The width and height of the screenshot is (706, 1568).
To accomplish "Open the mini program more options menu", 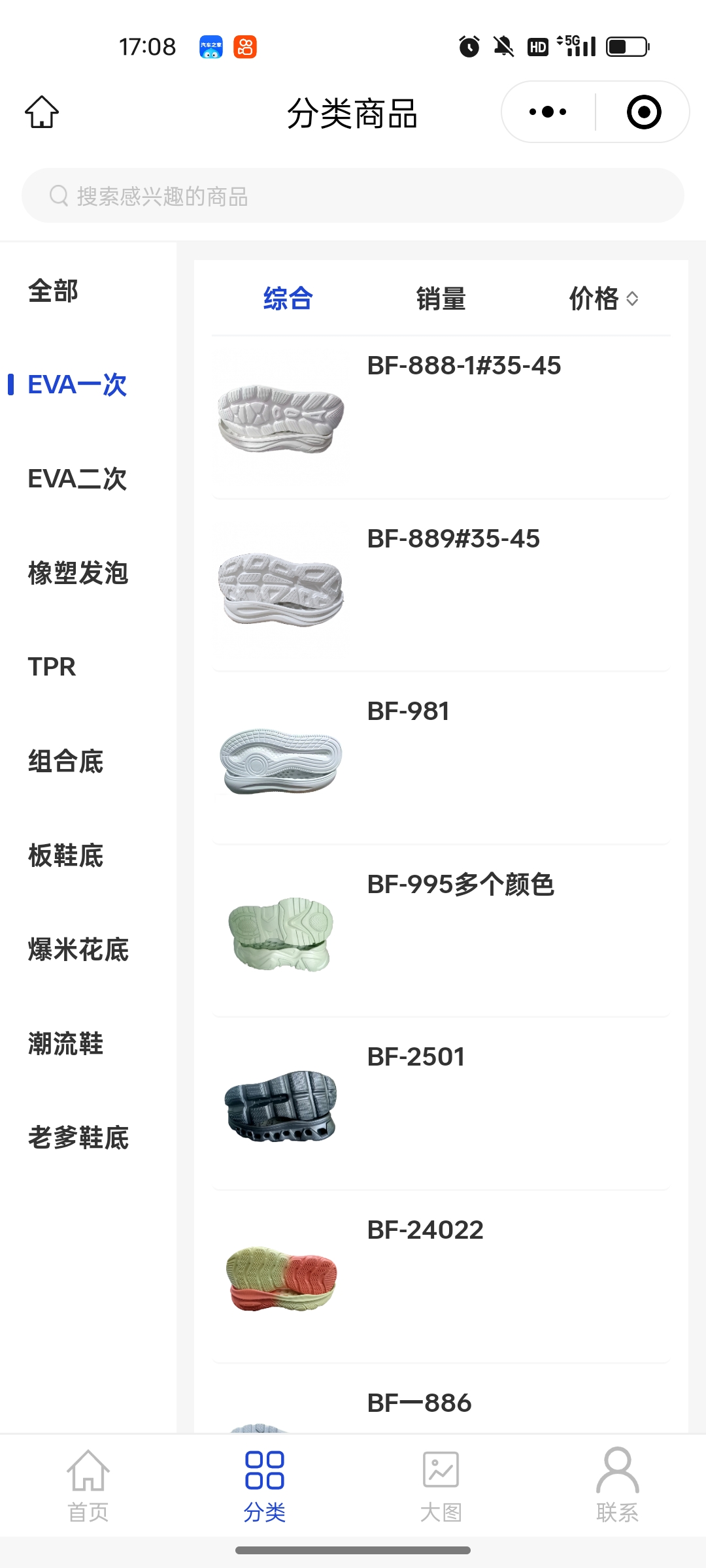I will pyautogui.click(x=548, y=112).
